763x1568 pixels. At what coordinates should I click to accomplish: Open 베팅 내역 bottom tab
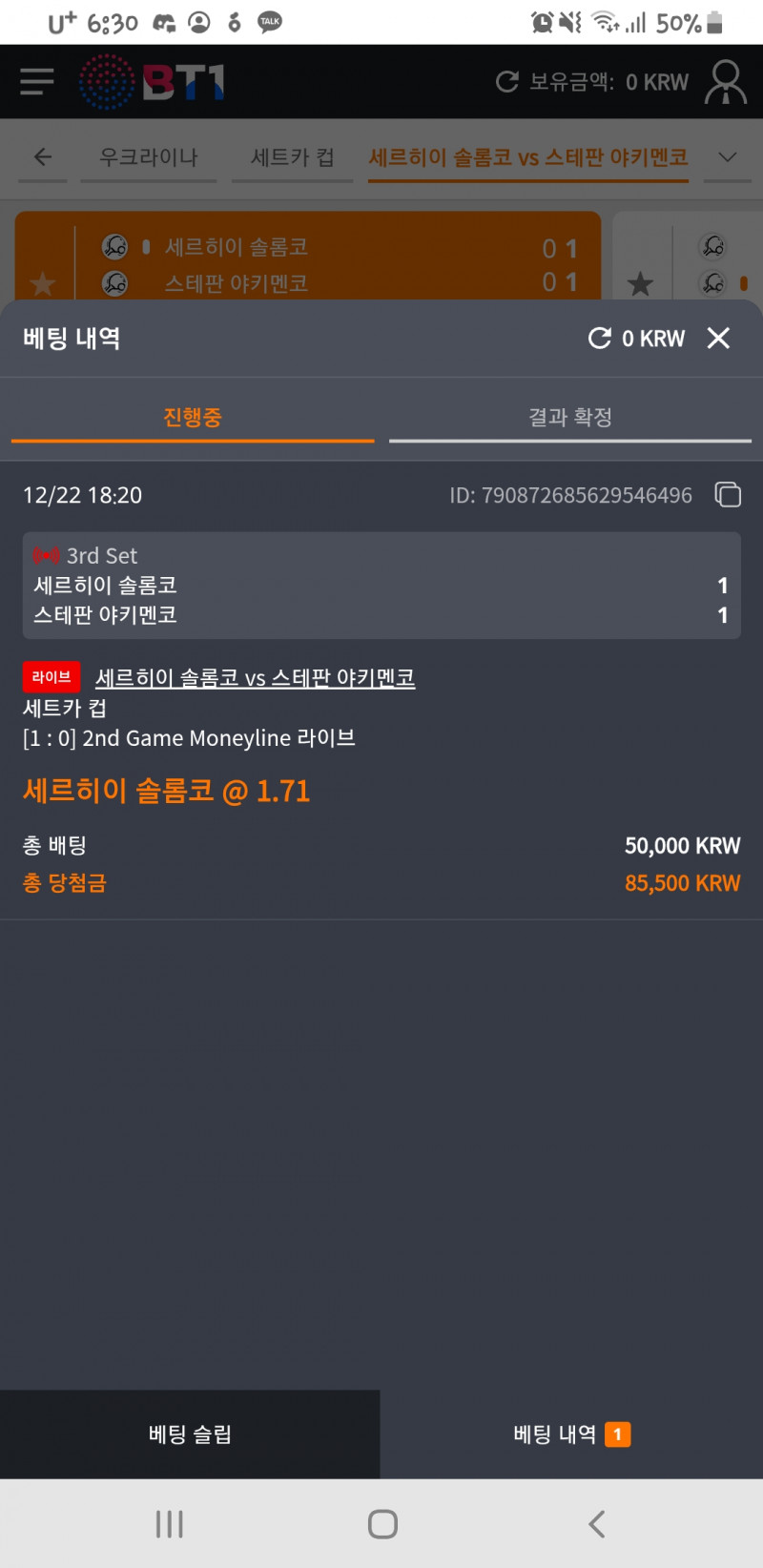point(570,1434)
